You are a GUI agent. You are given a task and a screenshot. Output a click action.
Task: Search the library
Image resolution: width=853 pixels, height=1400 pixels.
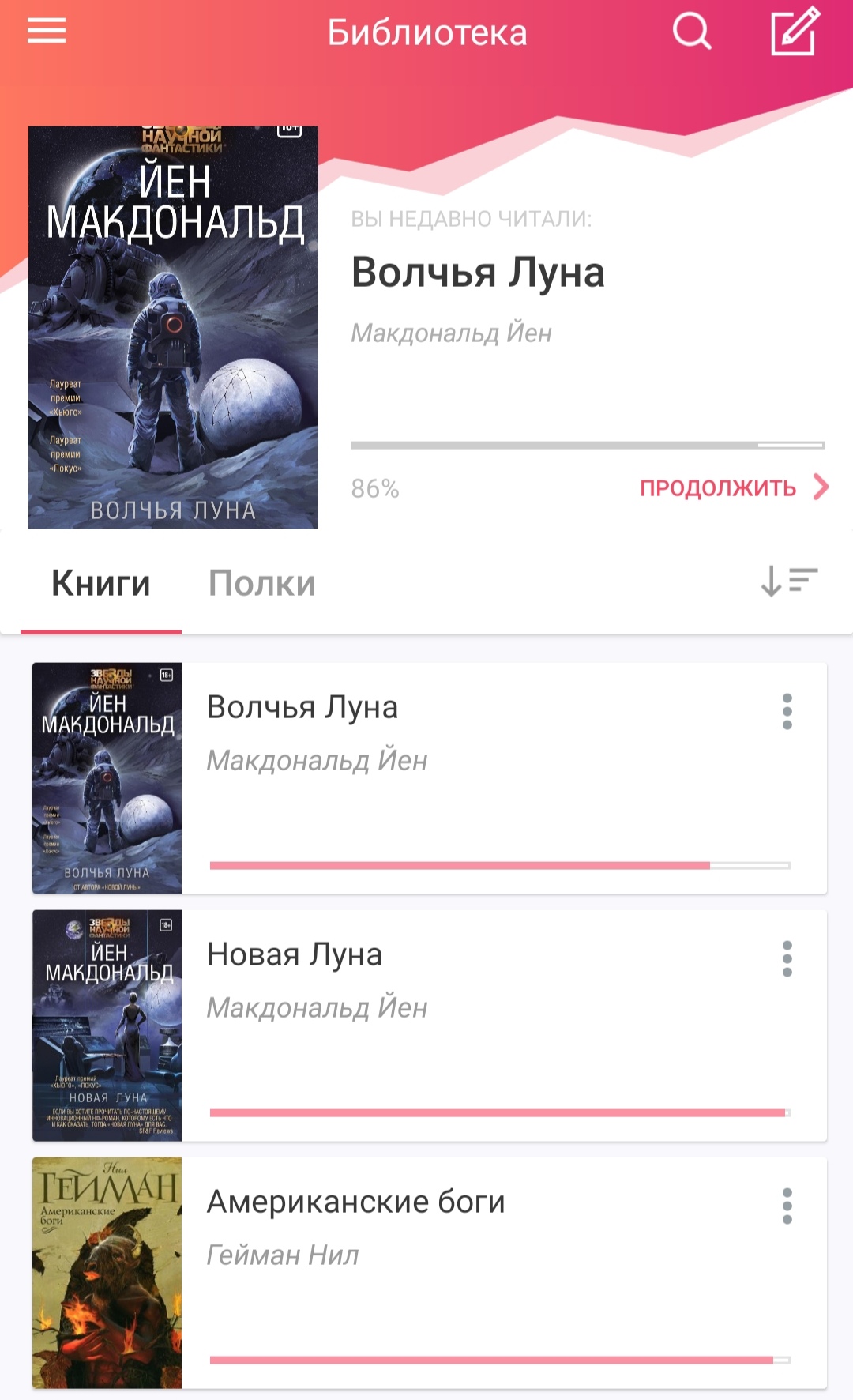(692, 32)
